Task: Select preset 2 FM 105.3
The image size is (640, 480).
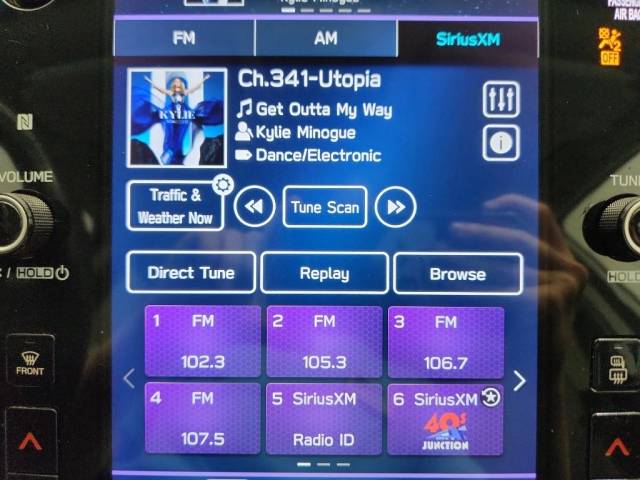Action: pyautogui.click(x=324, y=341)
